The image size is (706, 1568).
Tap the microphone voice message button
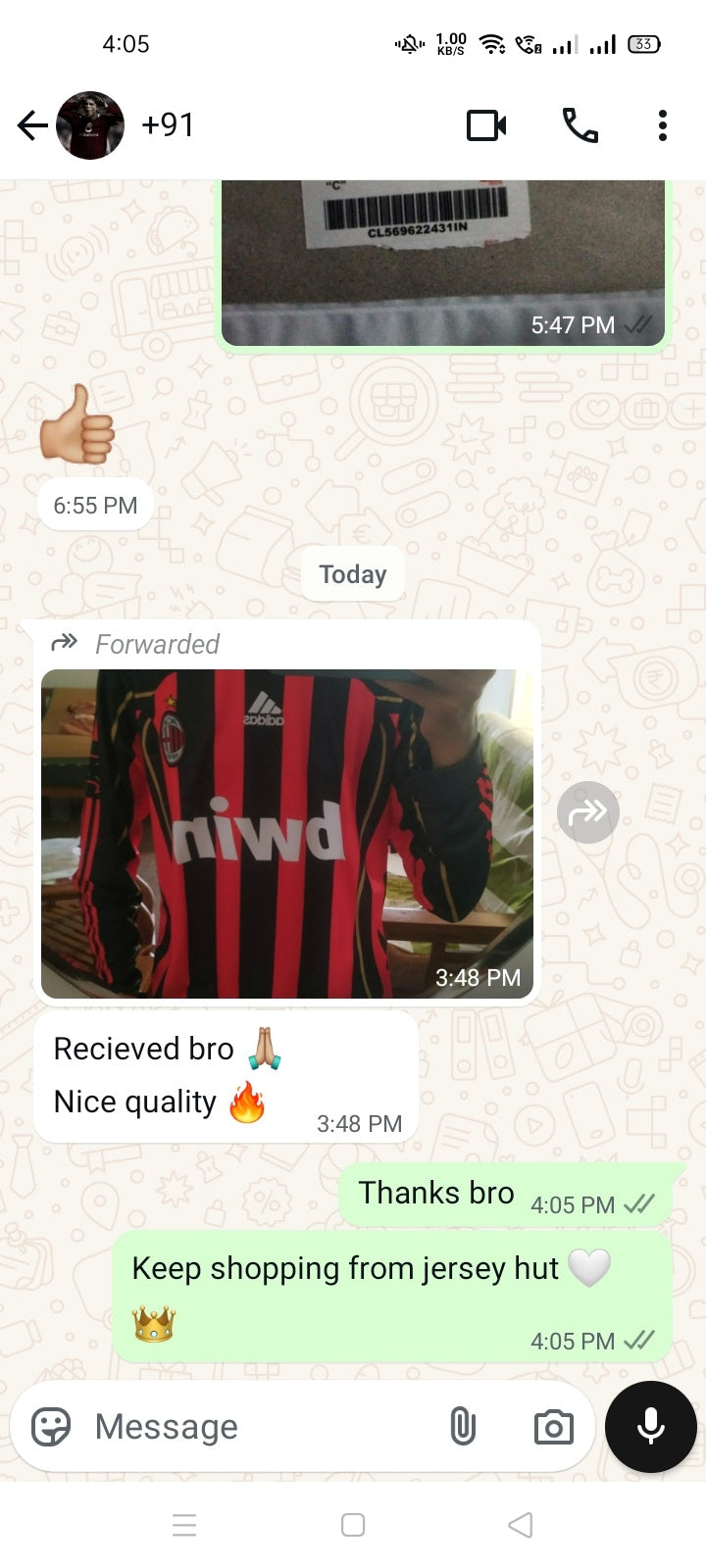(x=651, y=1427)
